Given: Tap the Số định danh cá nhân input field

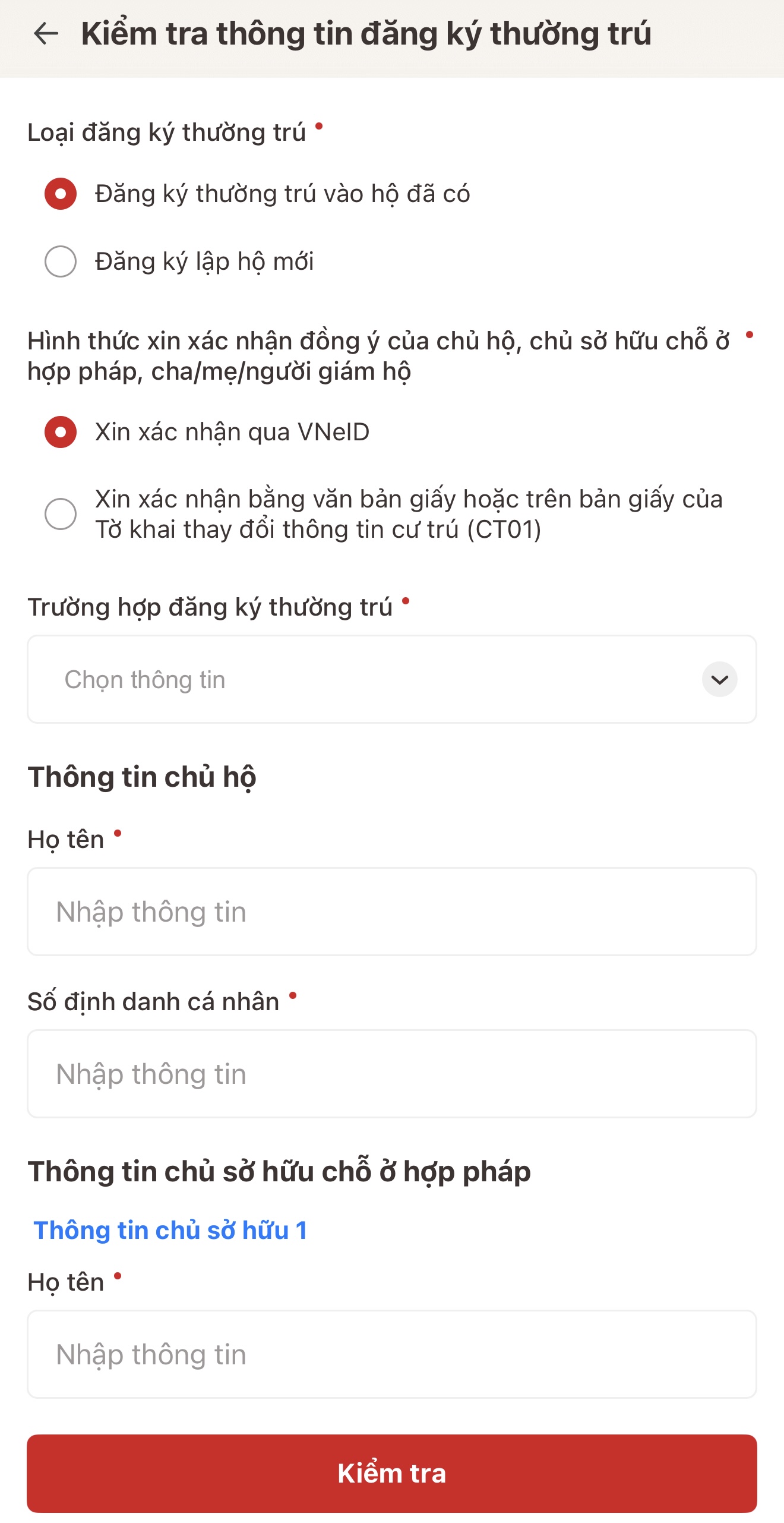Looking at the screenshot, I should pos(392,1073).
